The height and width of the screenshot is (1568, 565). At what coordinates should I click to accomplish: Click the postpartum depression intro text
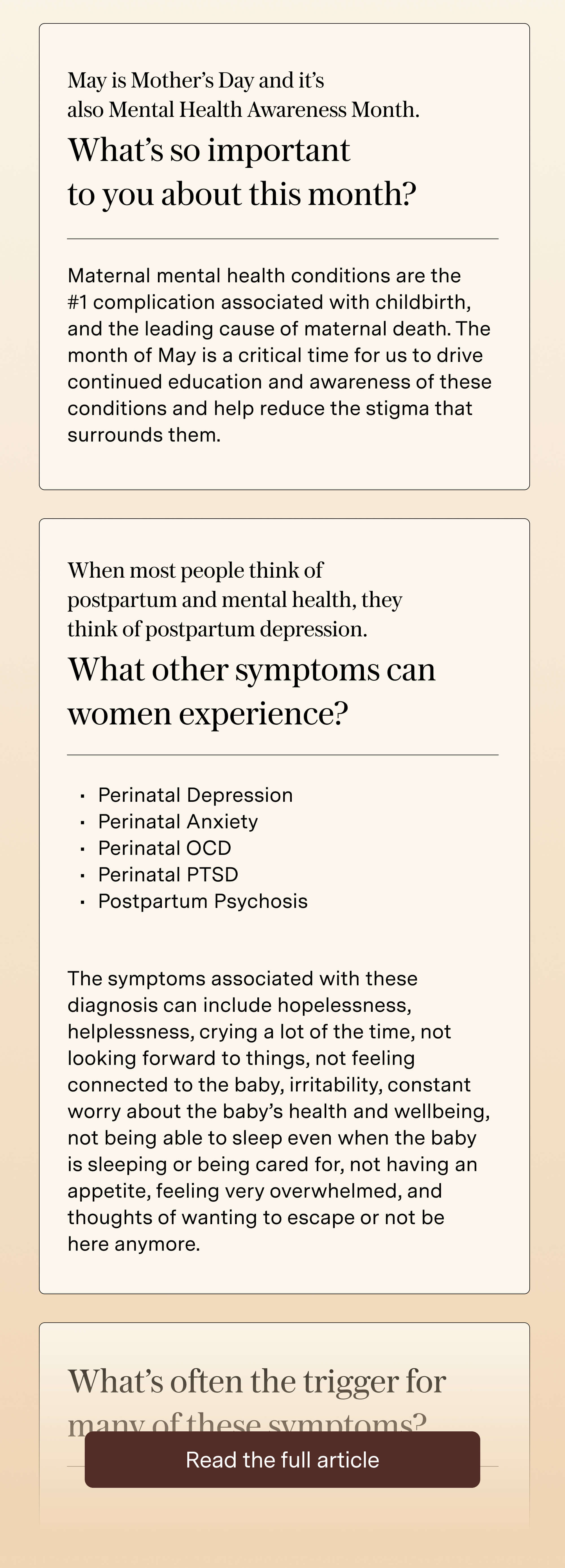(236, 600)
